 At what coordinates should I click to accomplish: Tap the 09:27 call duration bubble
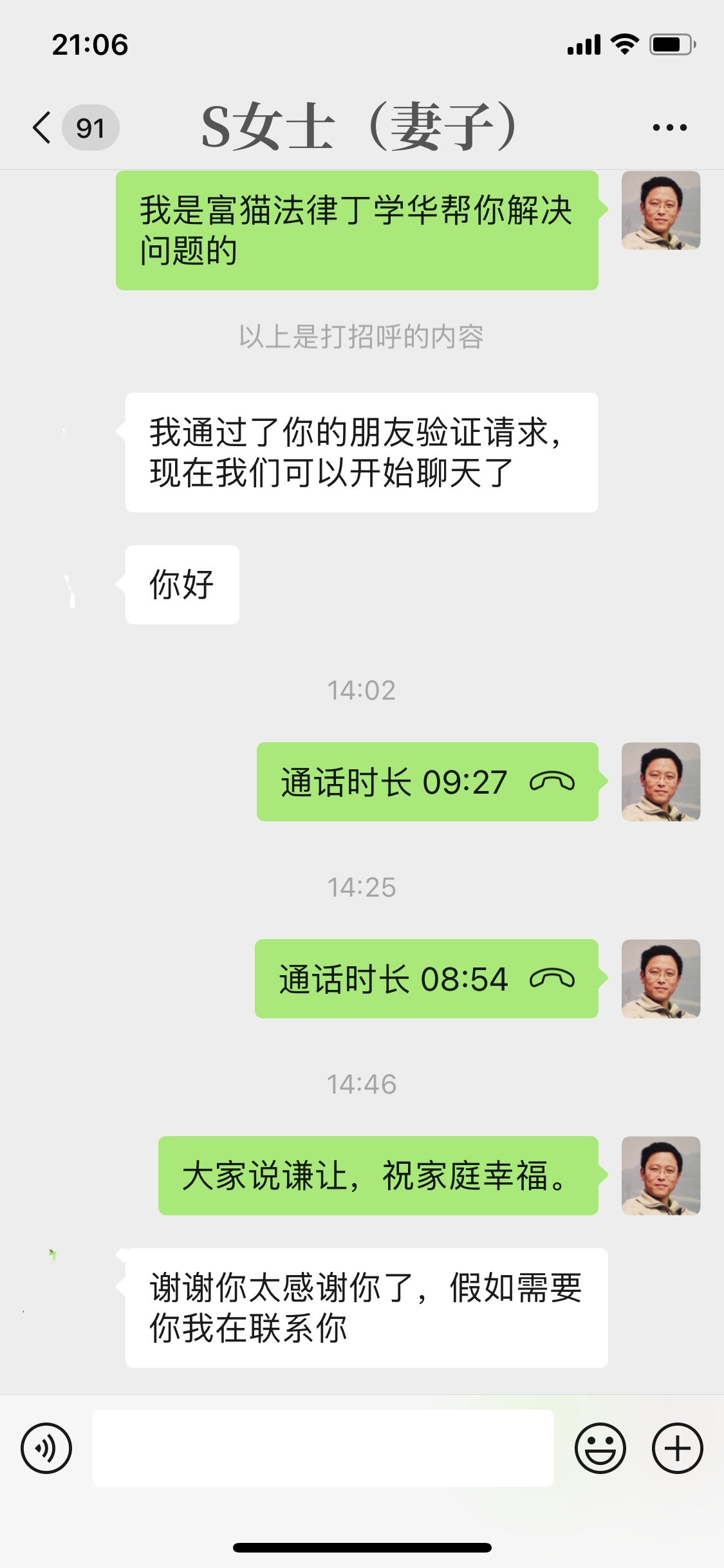(x=427, y=782)
